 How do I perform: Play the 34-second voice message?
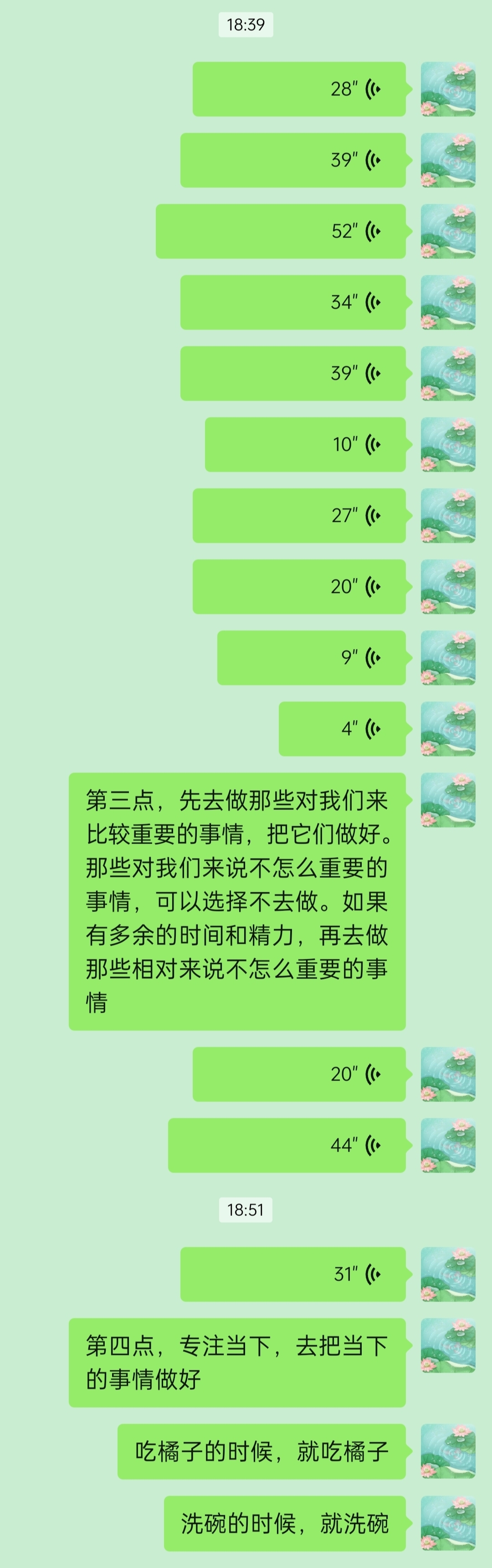tap(292, 303)
